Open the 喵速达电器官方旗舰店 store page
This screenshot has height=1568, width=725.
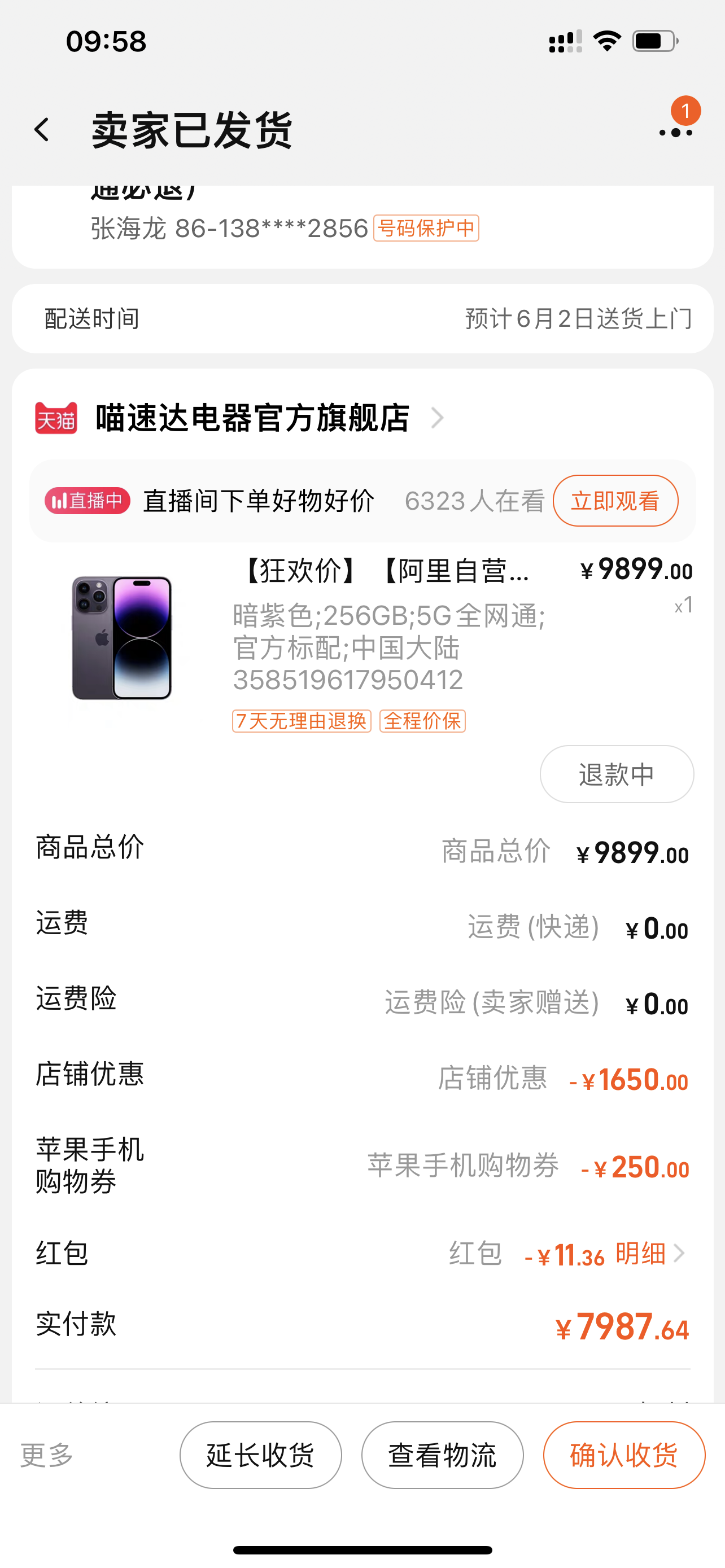(x=252, y=418)
